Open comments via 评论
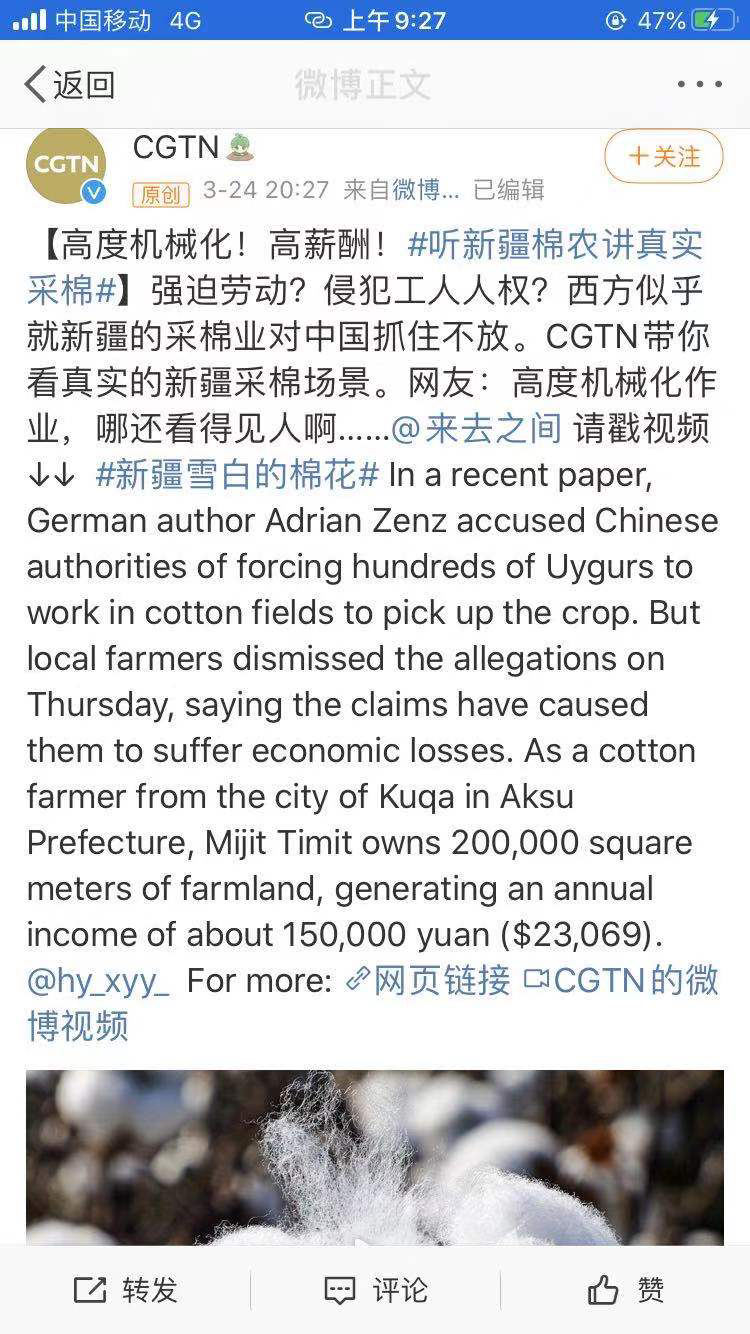 pyautogui.click(x=376, y=1290)
